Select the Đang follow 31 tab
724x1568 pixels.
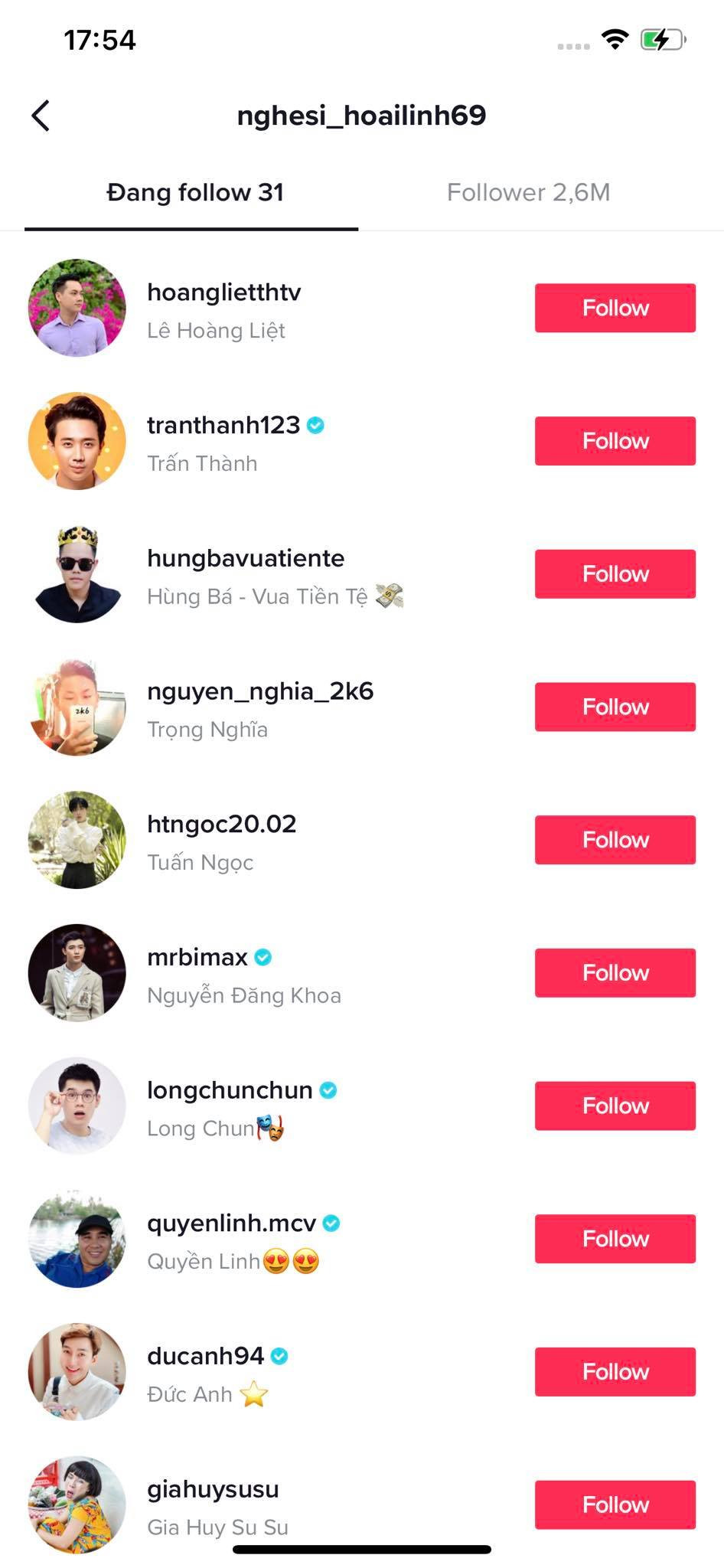[195, 192]
